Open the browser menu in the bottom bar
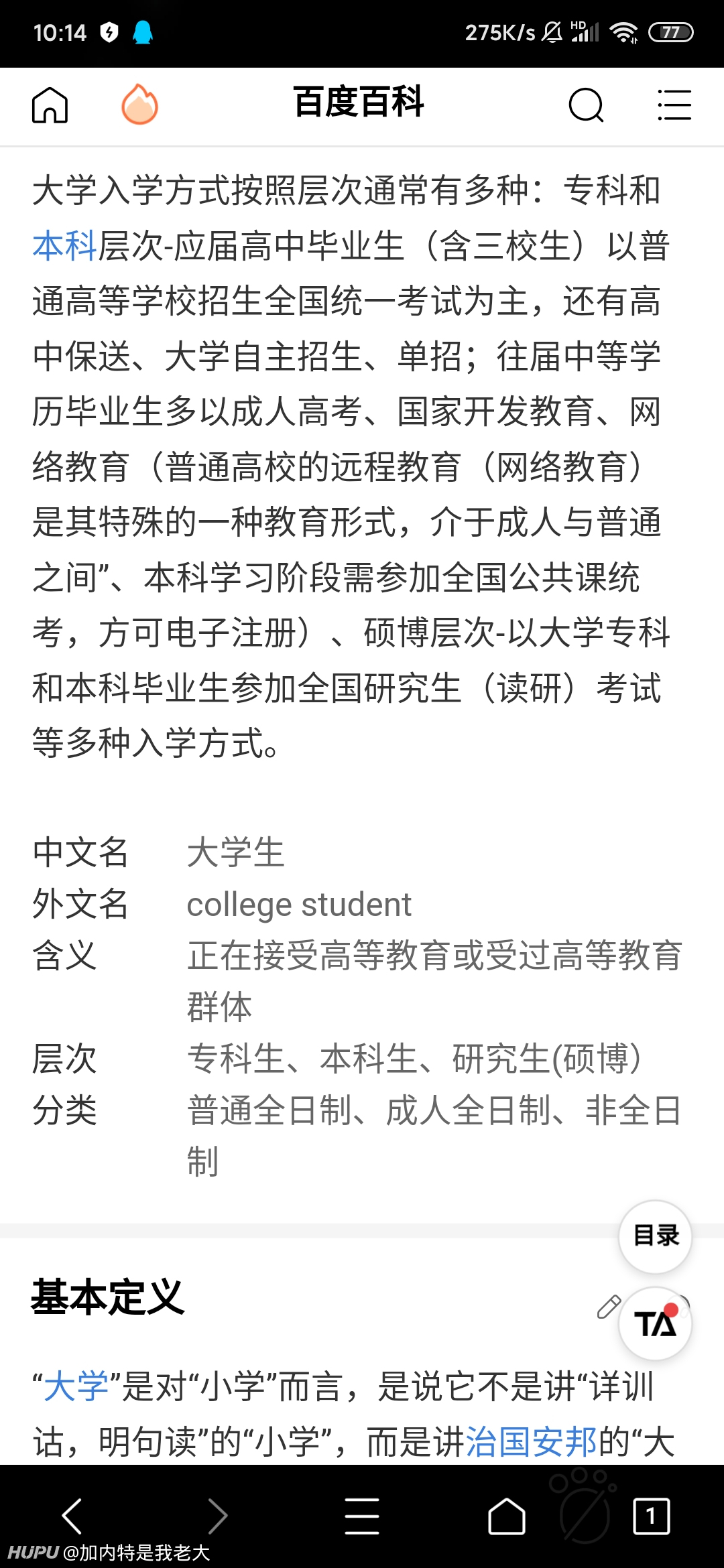This screenshot has width=724, height=1568. tap(362, 1516)
